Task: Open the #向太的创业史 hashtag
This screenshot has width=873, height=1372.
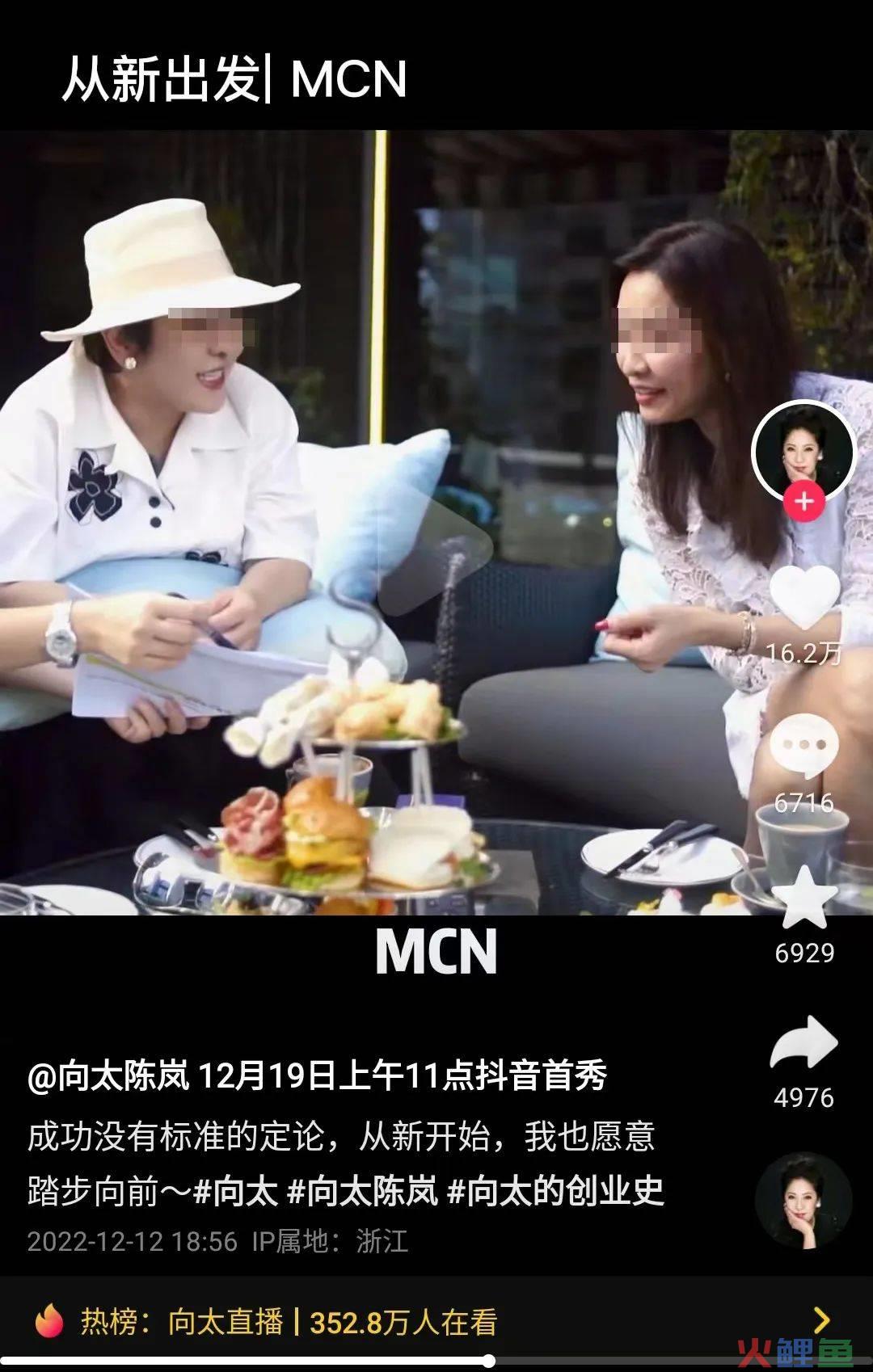Action: [555, 1191]
